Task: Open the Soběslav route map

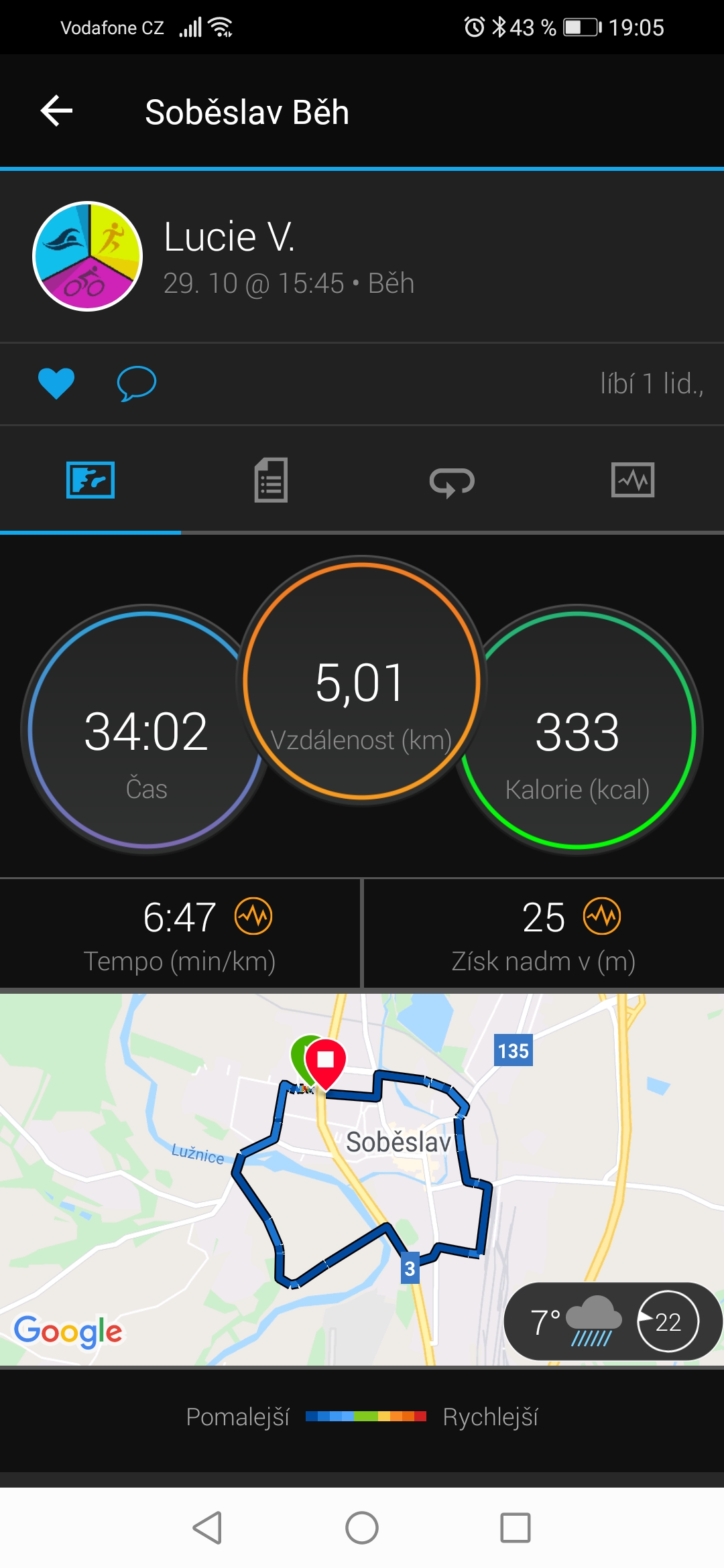Action: pyautogui.click(x=362, y=1179)
